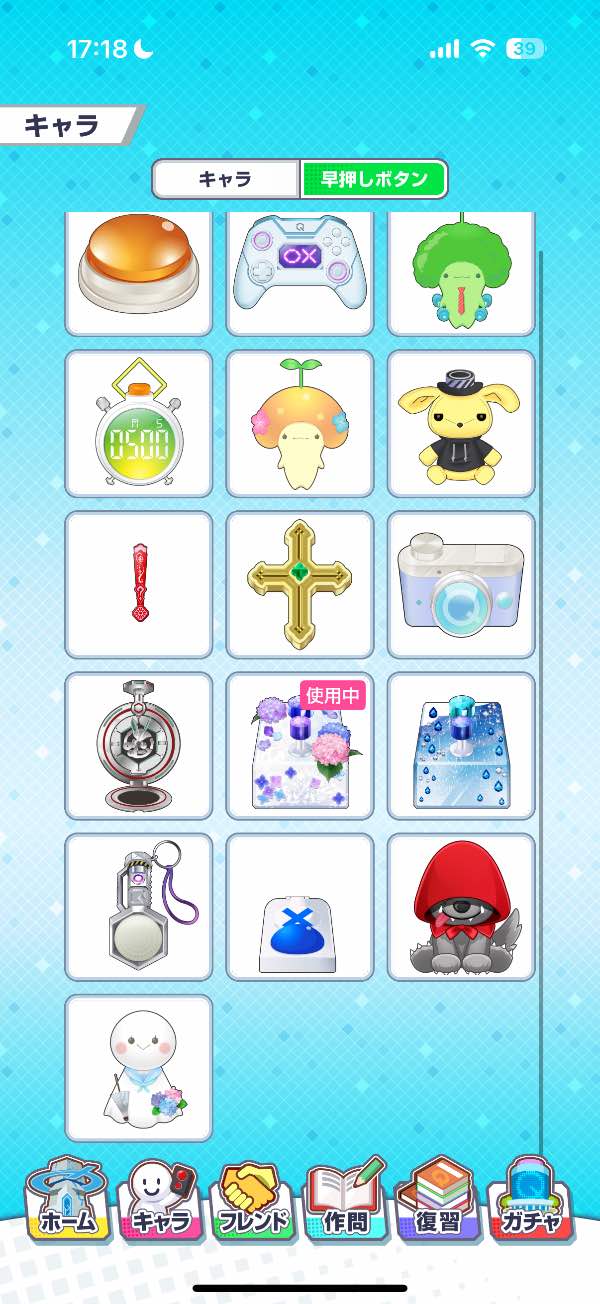Choose the game controller buzzer

pos(300,271)
